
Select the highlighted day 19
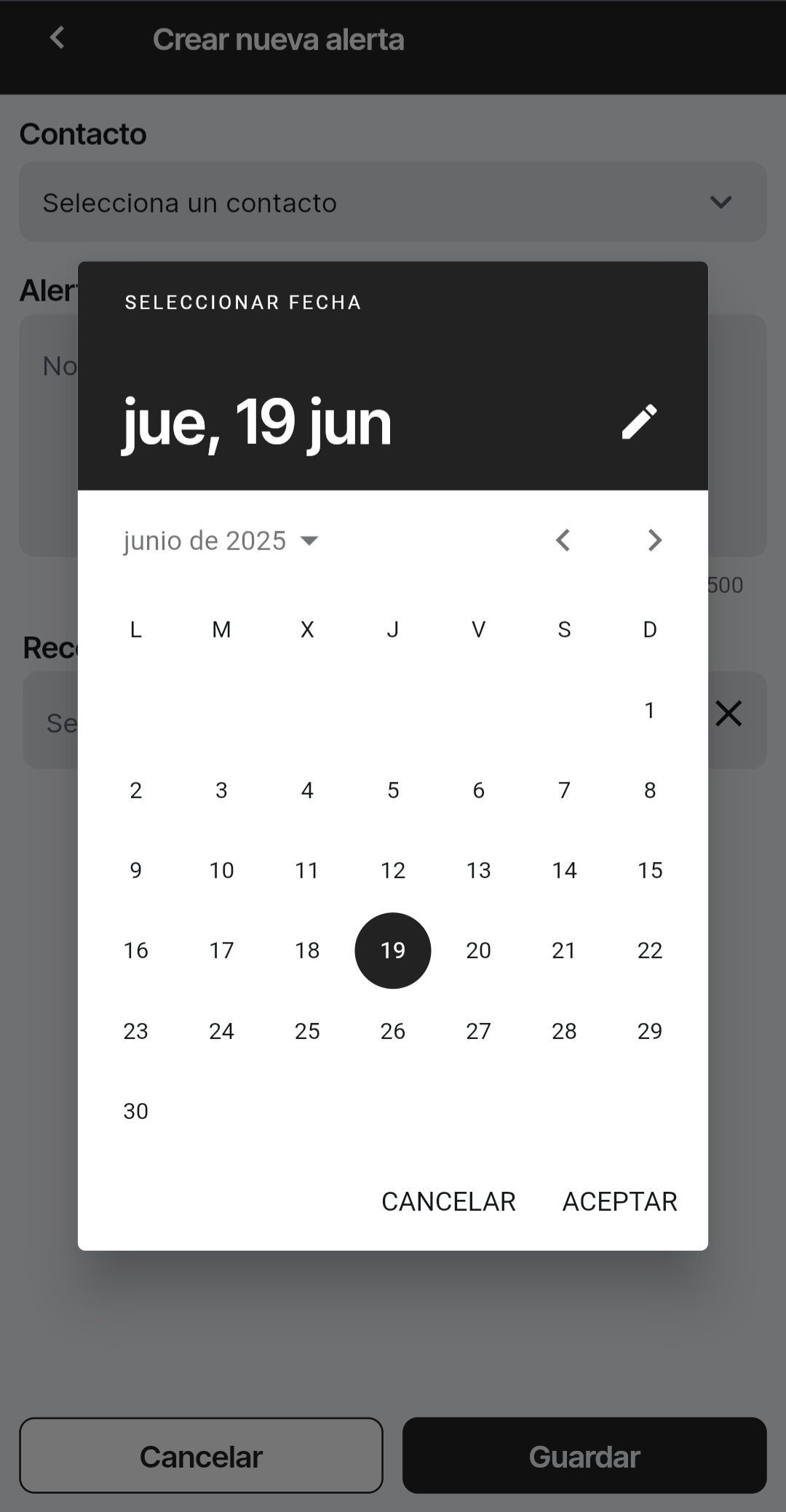[393, 950]
